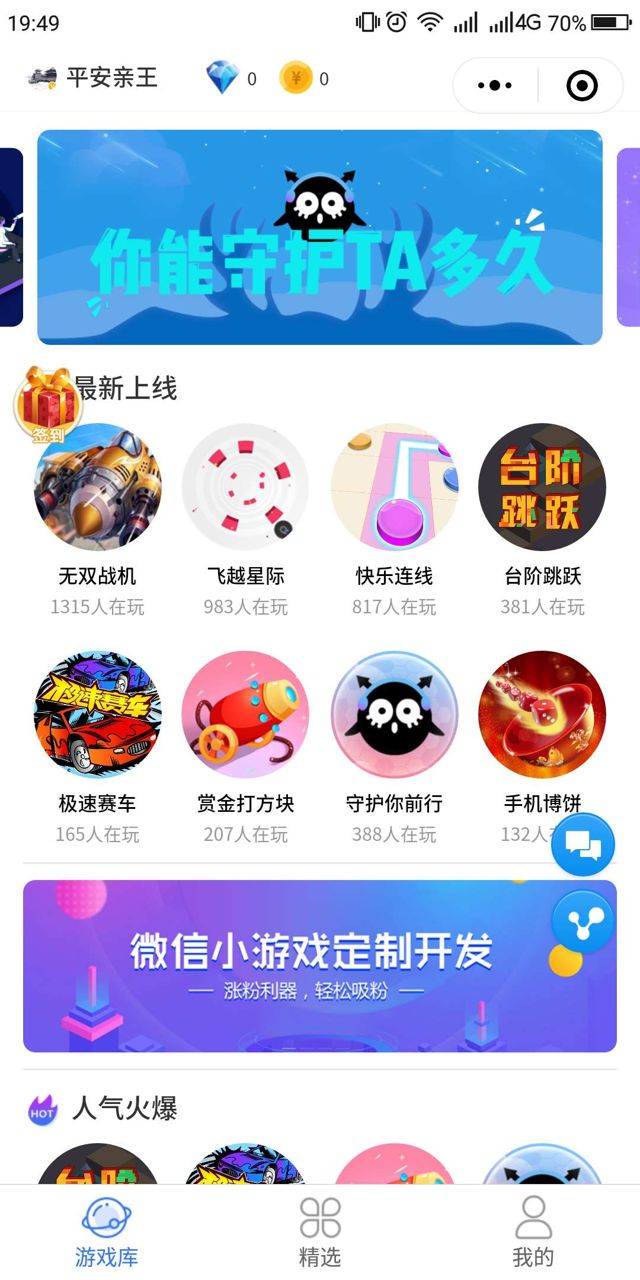Image resolution: width=640 pixels, height=1280 pixels.
Task: Launch 赏金打方块 game
Action: point(245,715)
